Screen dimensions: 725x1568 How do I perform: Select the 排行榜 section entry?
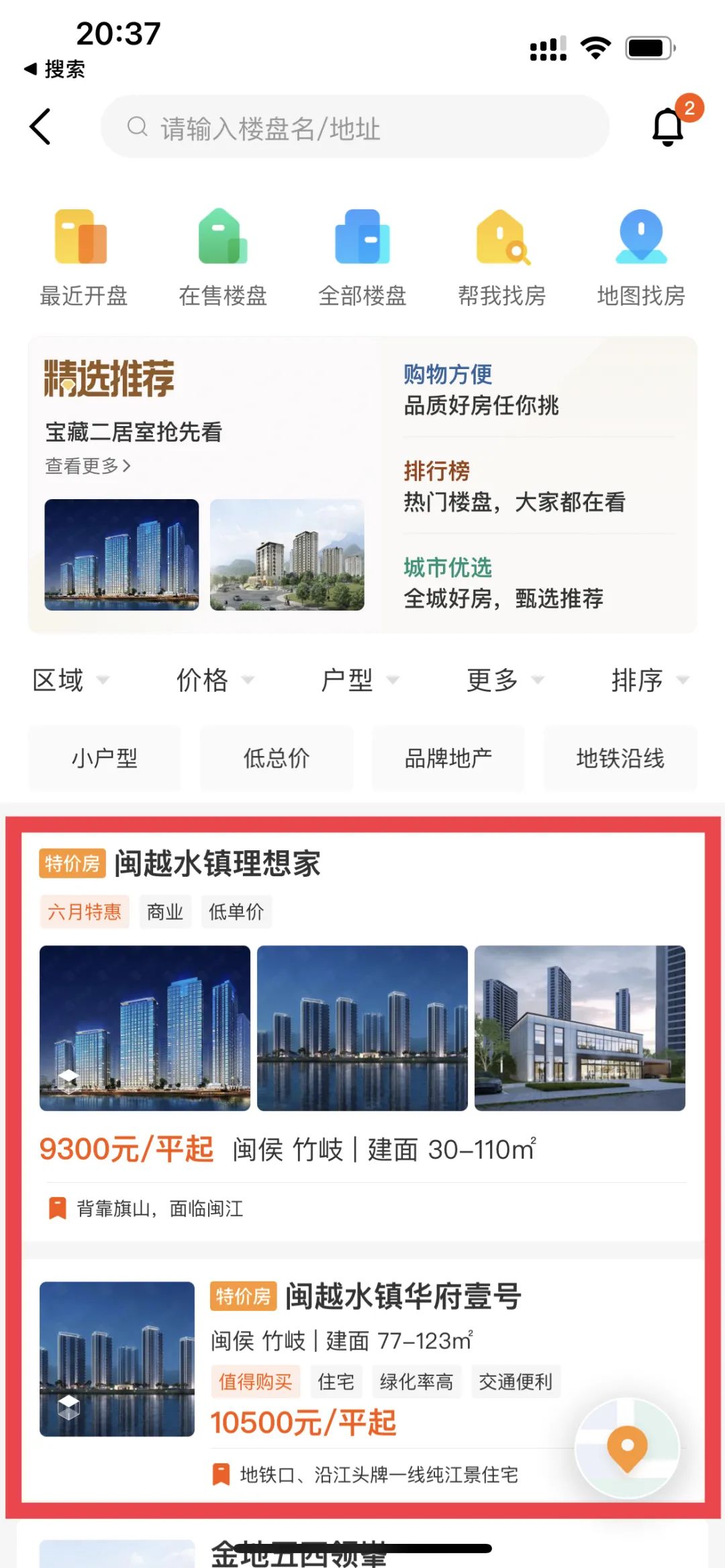pos(437,471)
